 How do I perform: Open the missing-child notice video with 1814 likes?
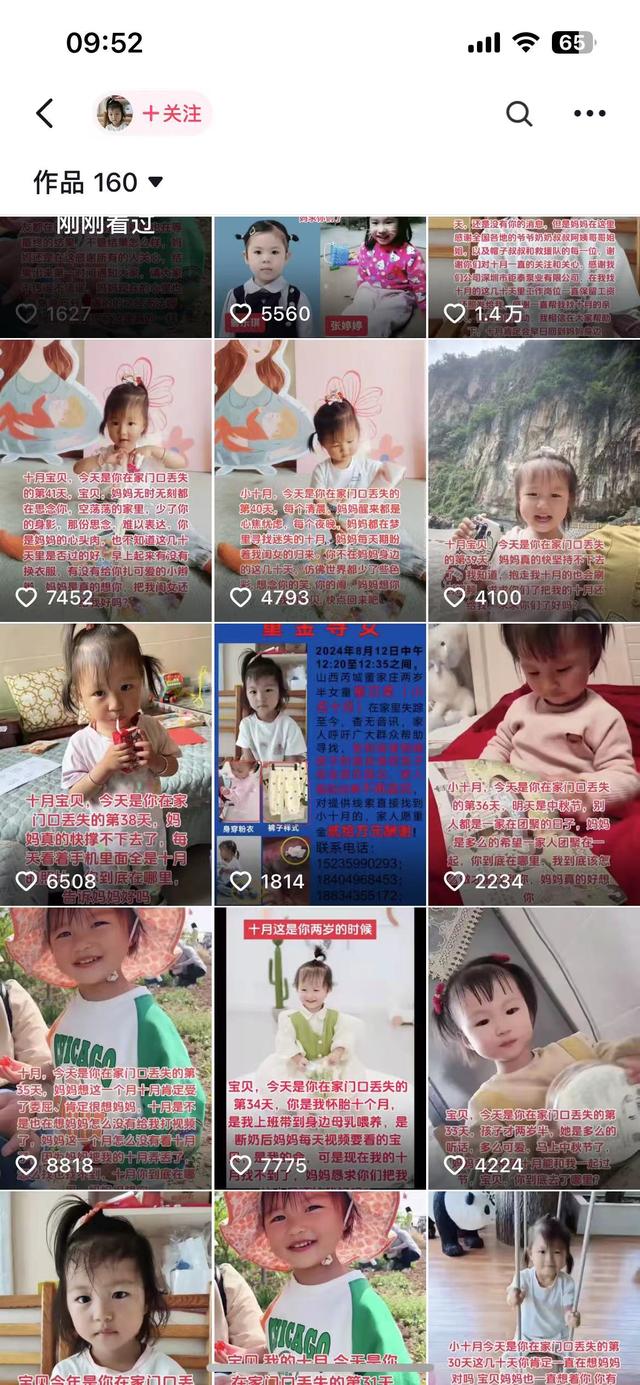tap(319, 765)
